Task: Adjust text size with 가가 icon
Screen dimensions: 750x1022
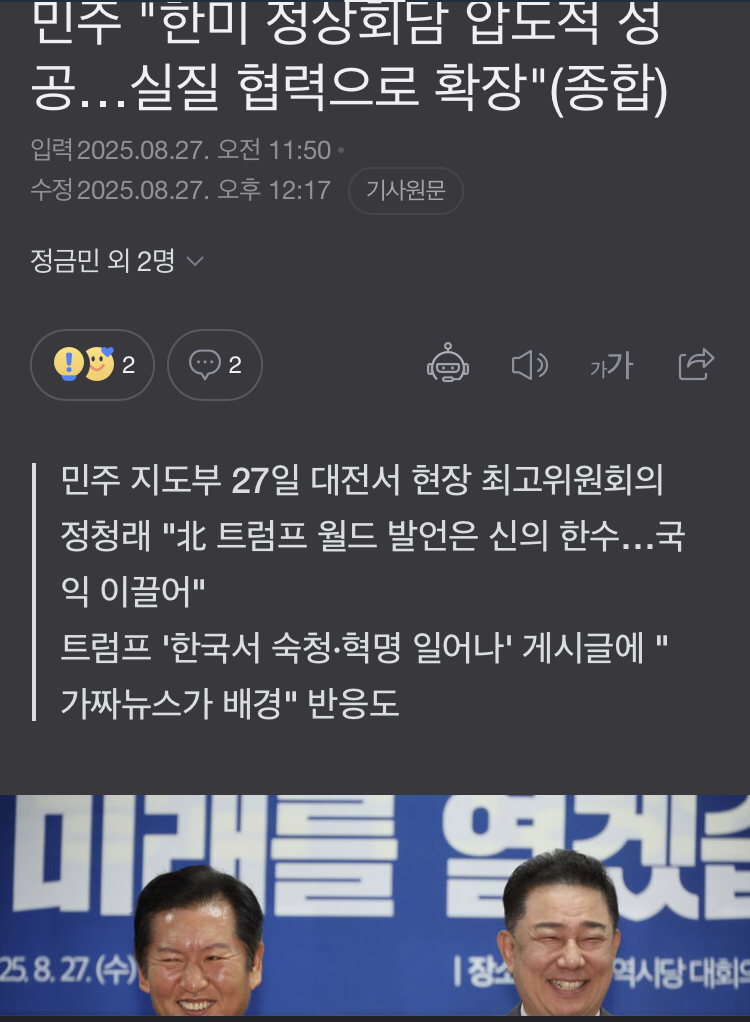Action: (x=611, y=366)
